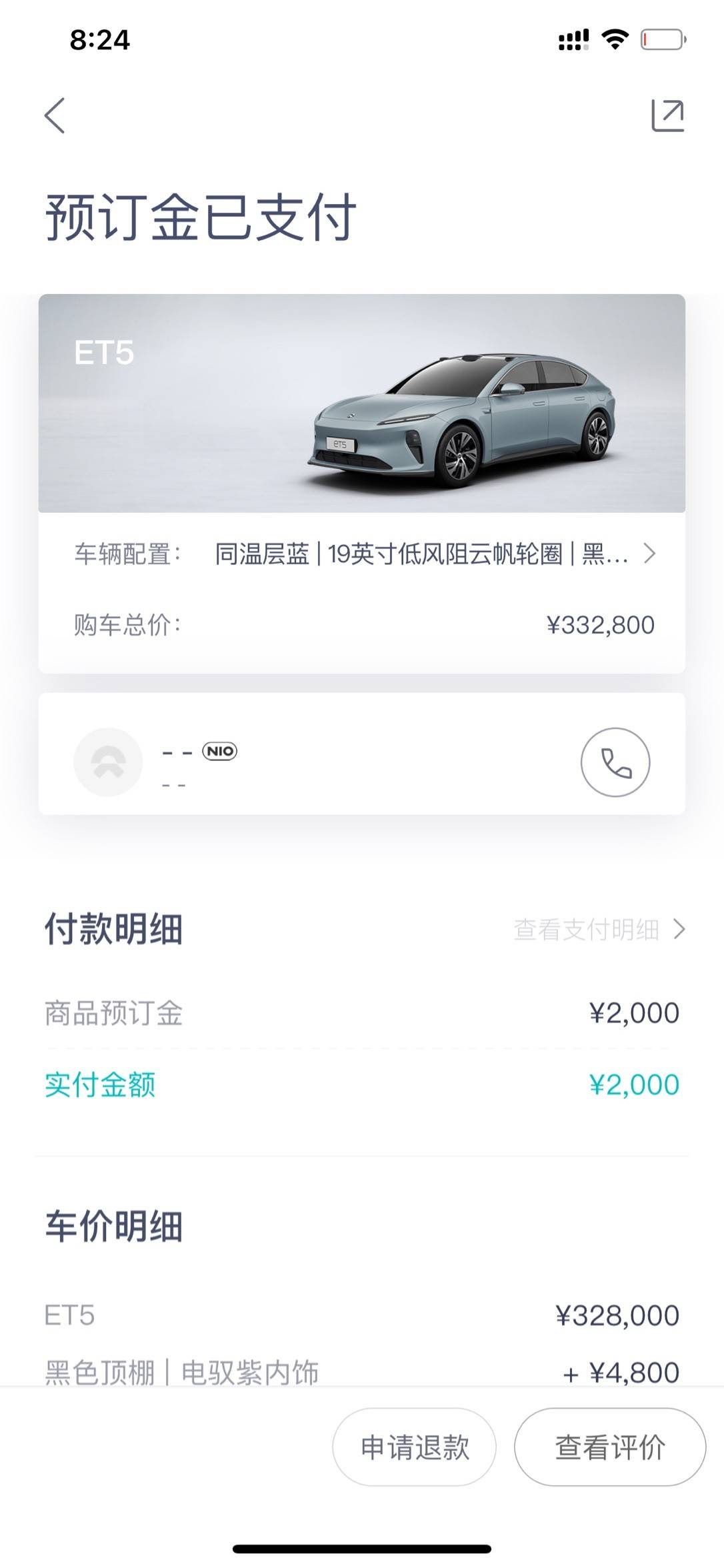Open 查看支付明细 payment details chevron
Image resolution: width=724 pixels, height=1568 pixels.
[597, 927]
